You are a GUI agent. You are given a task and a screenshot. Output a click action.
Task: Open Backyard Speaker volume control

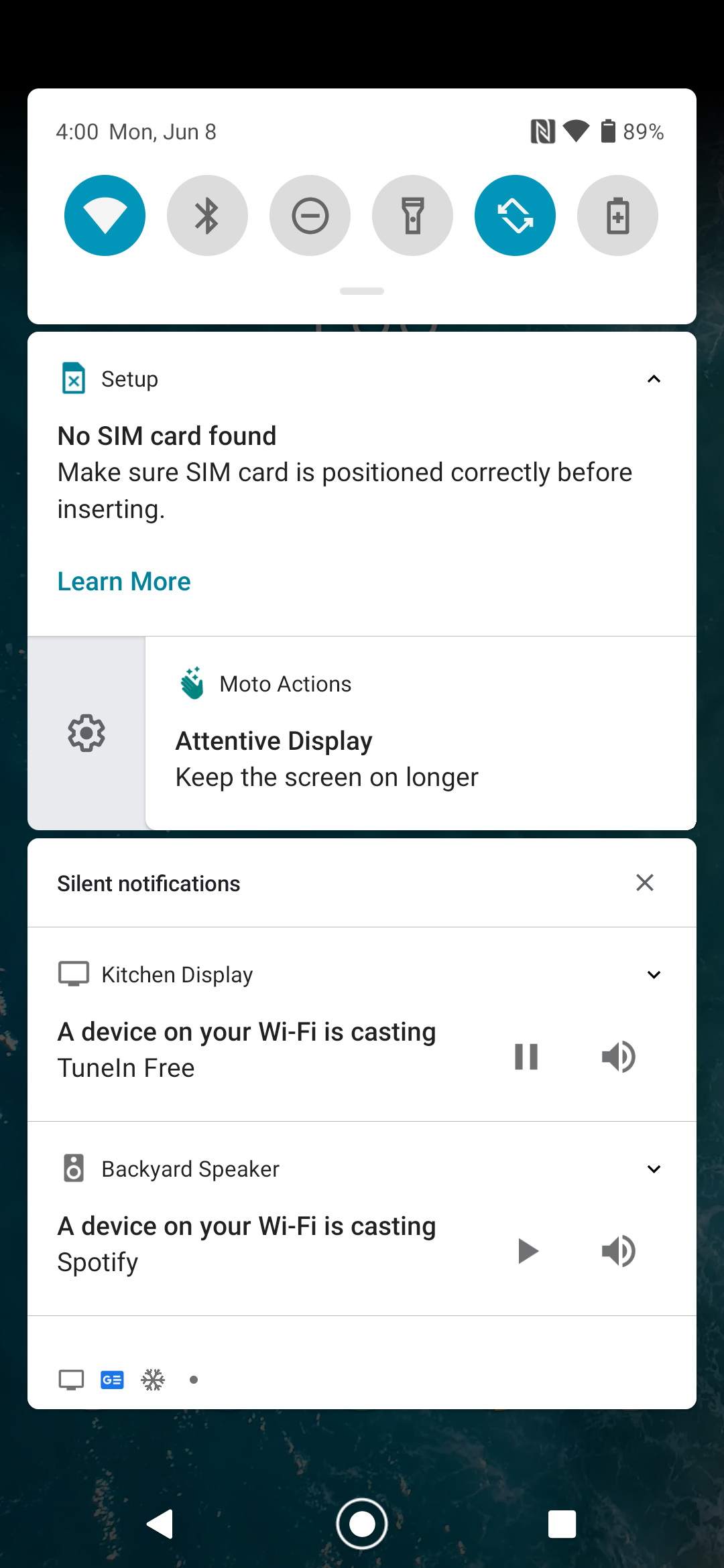click(x=618, y=1251)
